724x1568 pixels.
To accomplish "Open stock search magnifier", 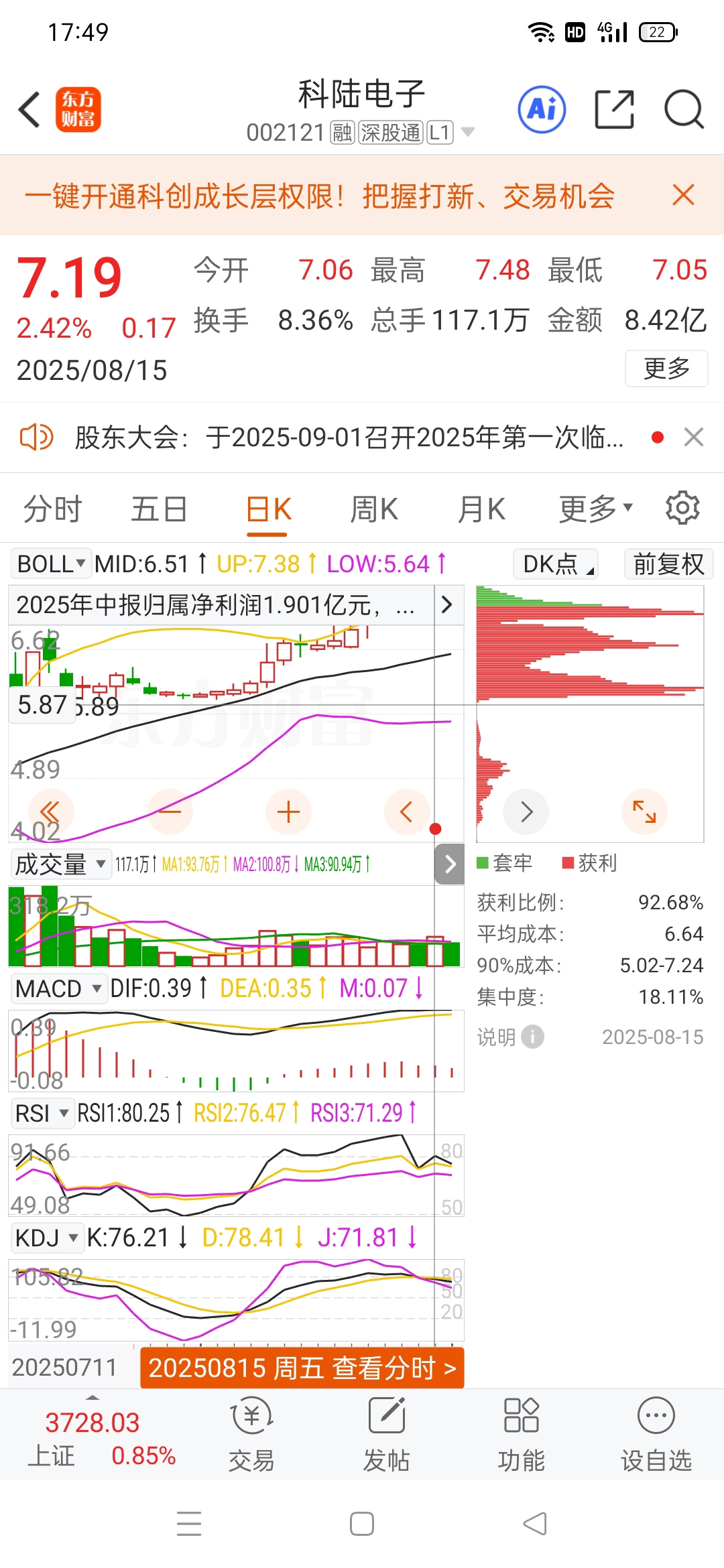I will pyautogui.click(x=684, y=109).
